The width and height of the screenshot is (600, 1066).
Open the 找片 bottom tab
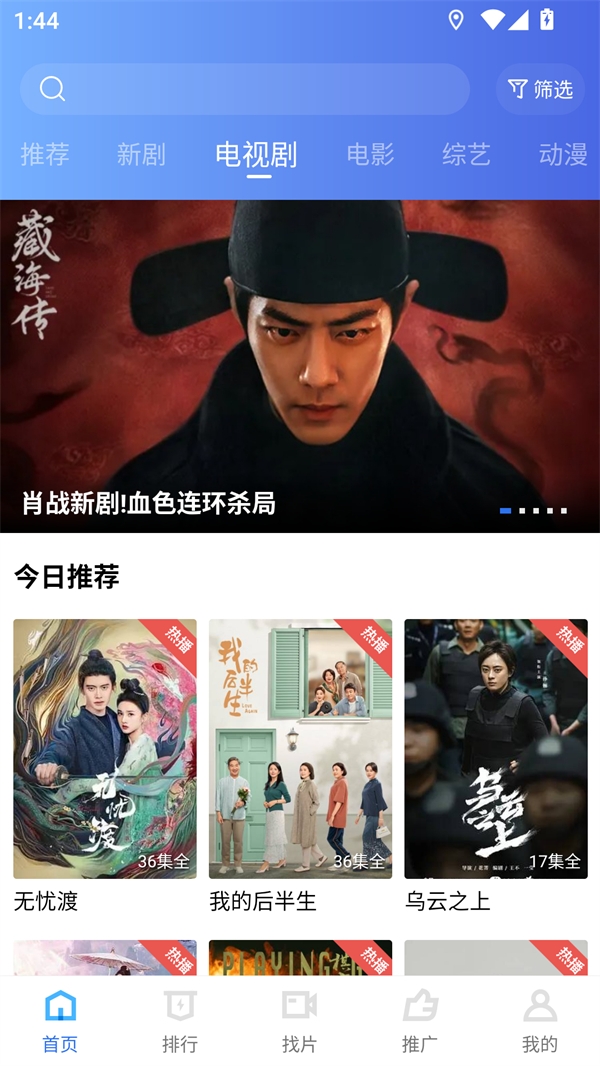coord(299,1020)
